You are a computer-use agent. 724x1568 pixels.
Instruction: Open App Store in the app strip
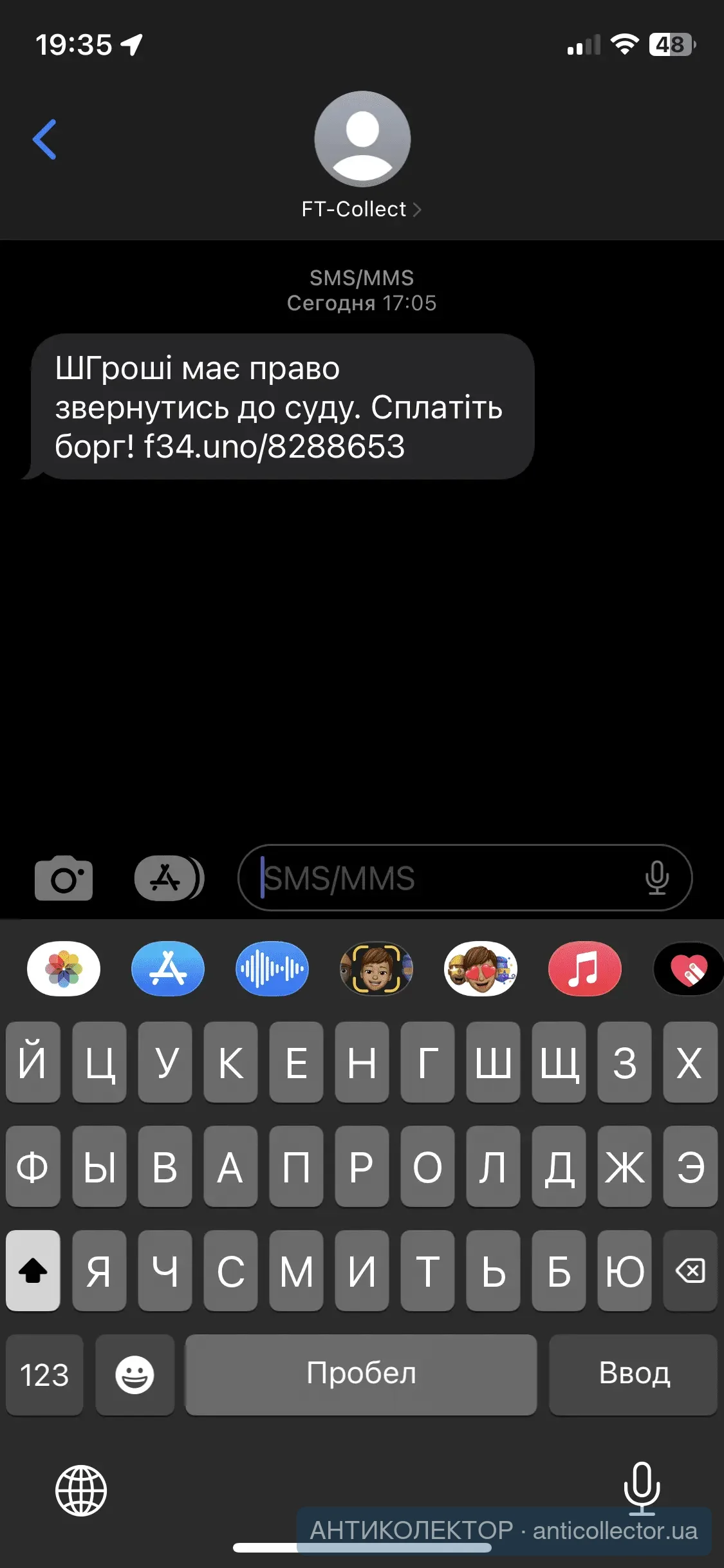(x=168, y=969)
